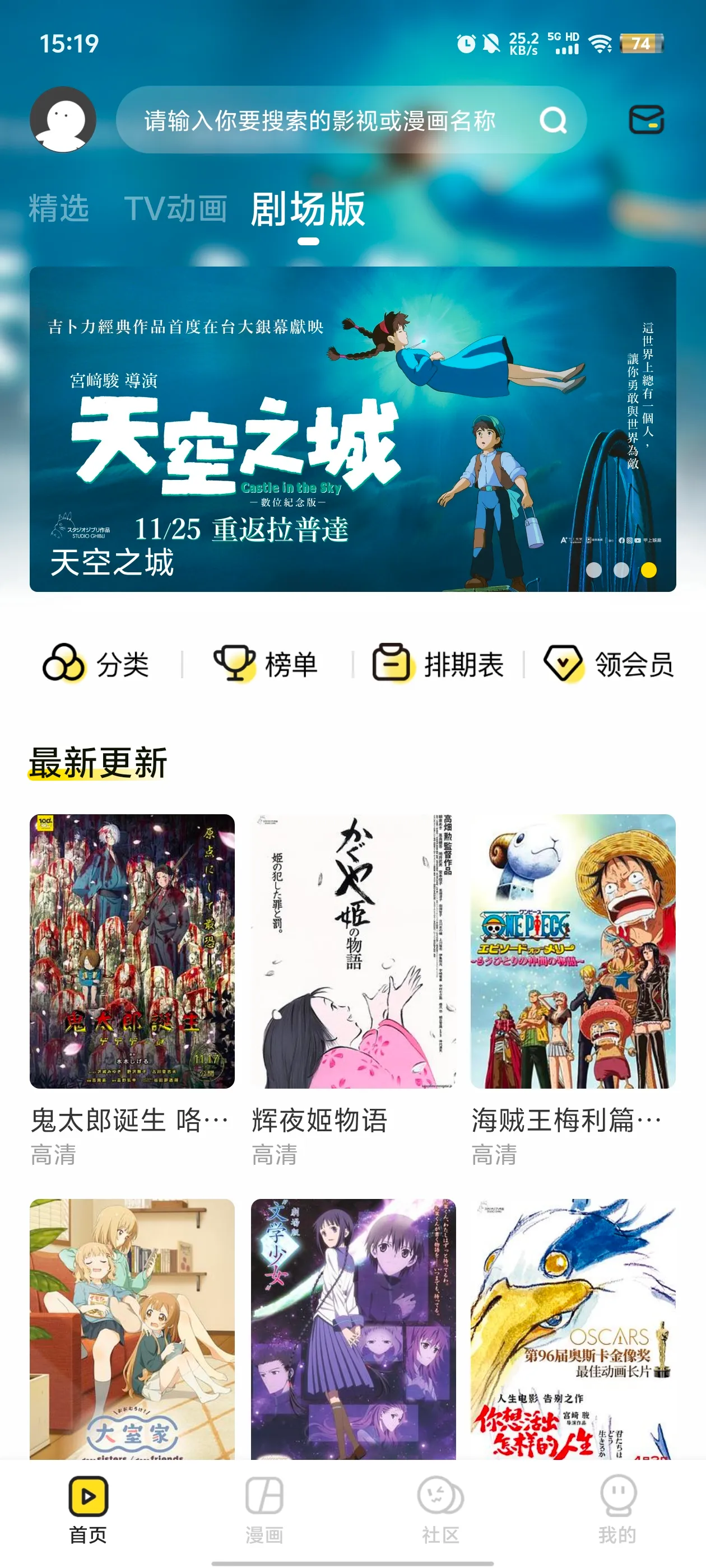Open the 辉夜姬物语 movie card

click(352, 951)
